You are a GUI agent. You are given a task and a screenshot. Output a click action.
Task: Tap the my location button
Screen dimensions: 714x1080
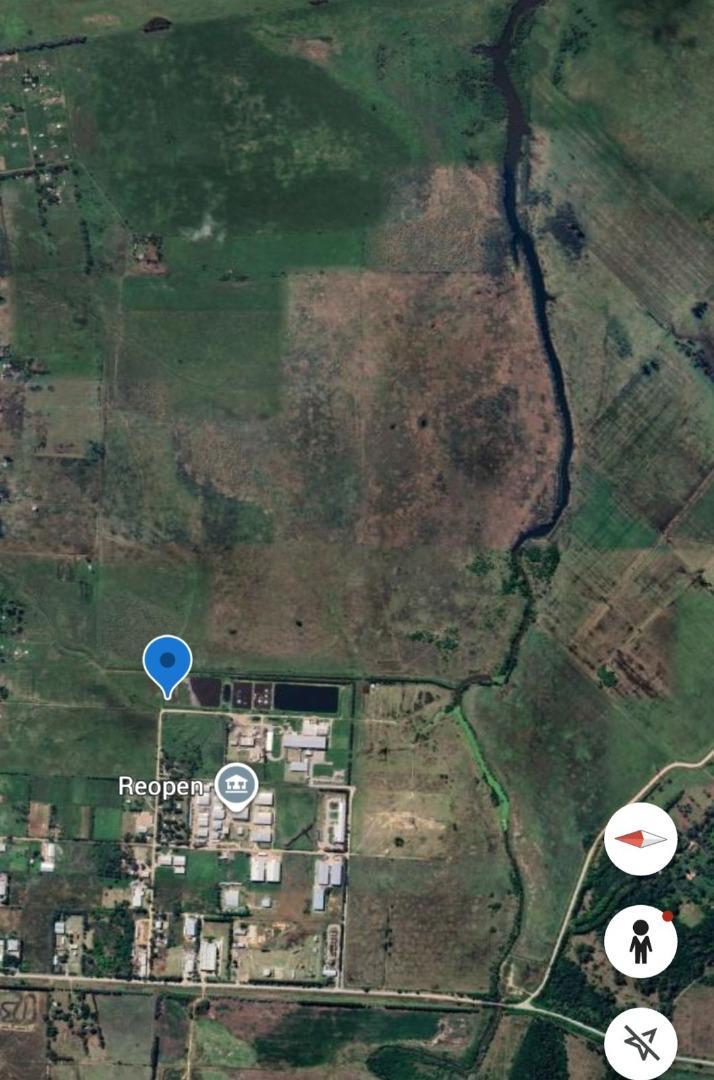[x=640, y=1043]
